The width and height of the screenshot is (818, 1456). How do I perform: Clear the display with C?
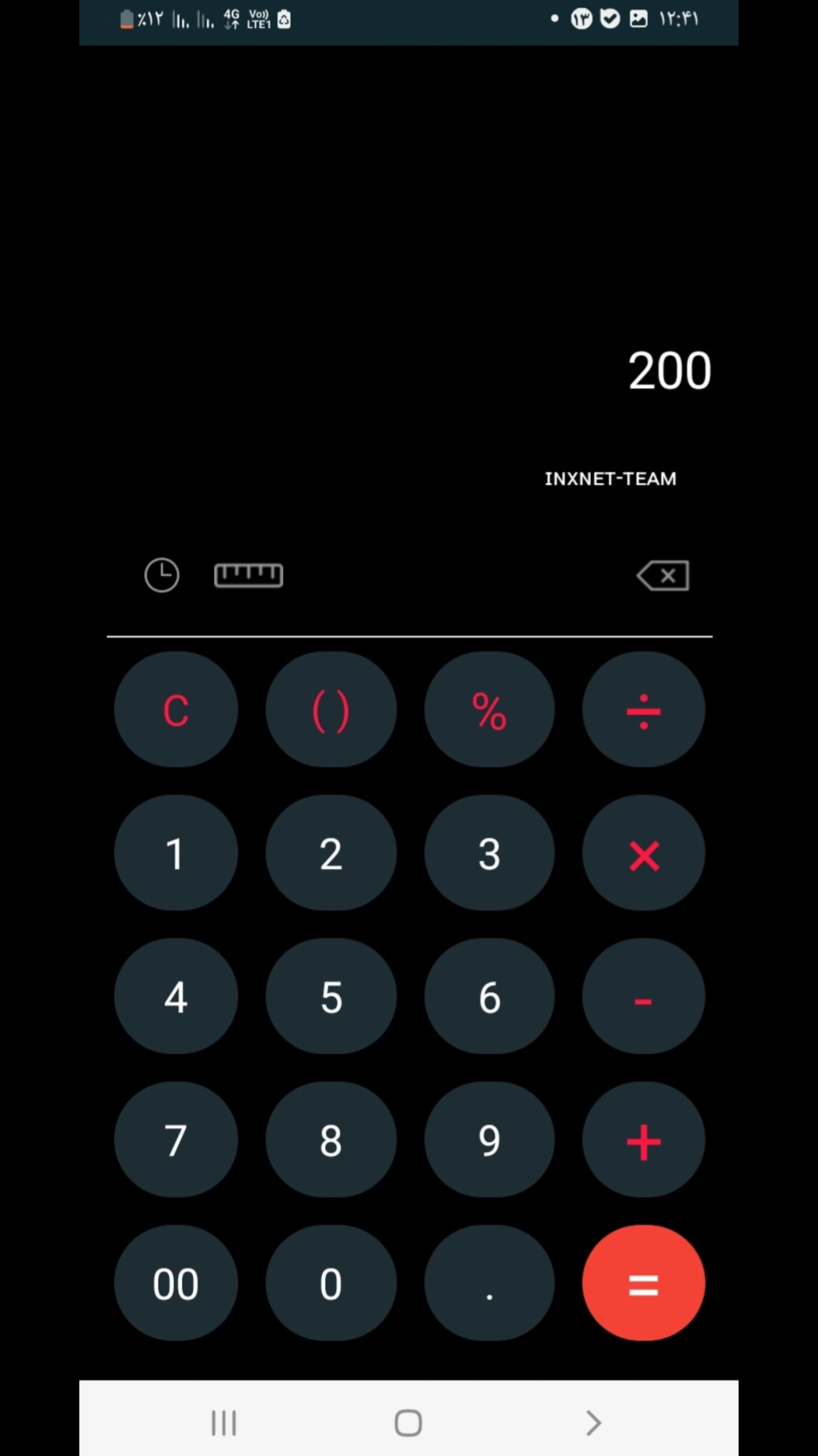click(176, 710)
